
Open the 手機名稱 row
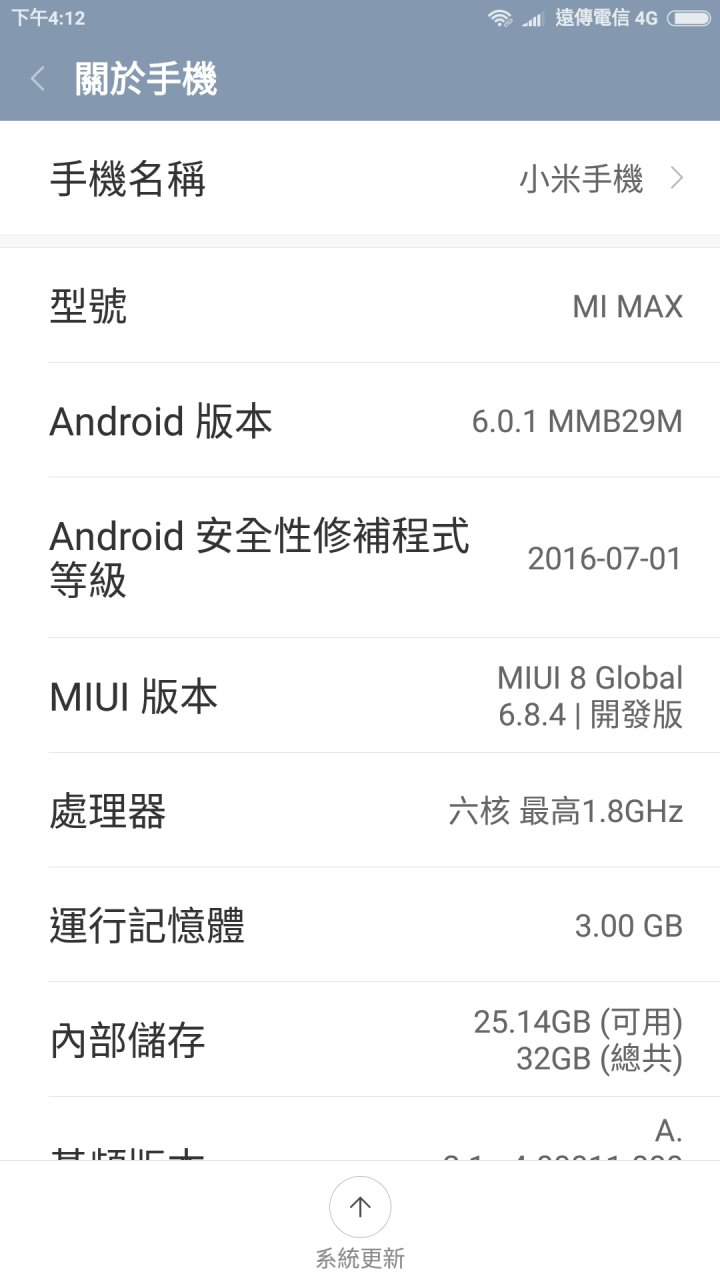pos(360,179)
